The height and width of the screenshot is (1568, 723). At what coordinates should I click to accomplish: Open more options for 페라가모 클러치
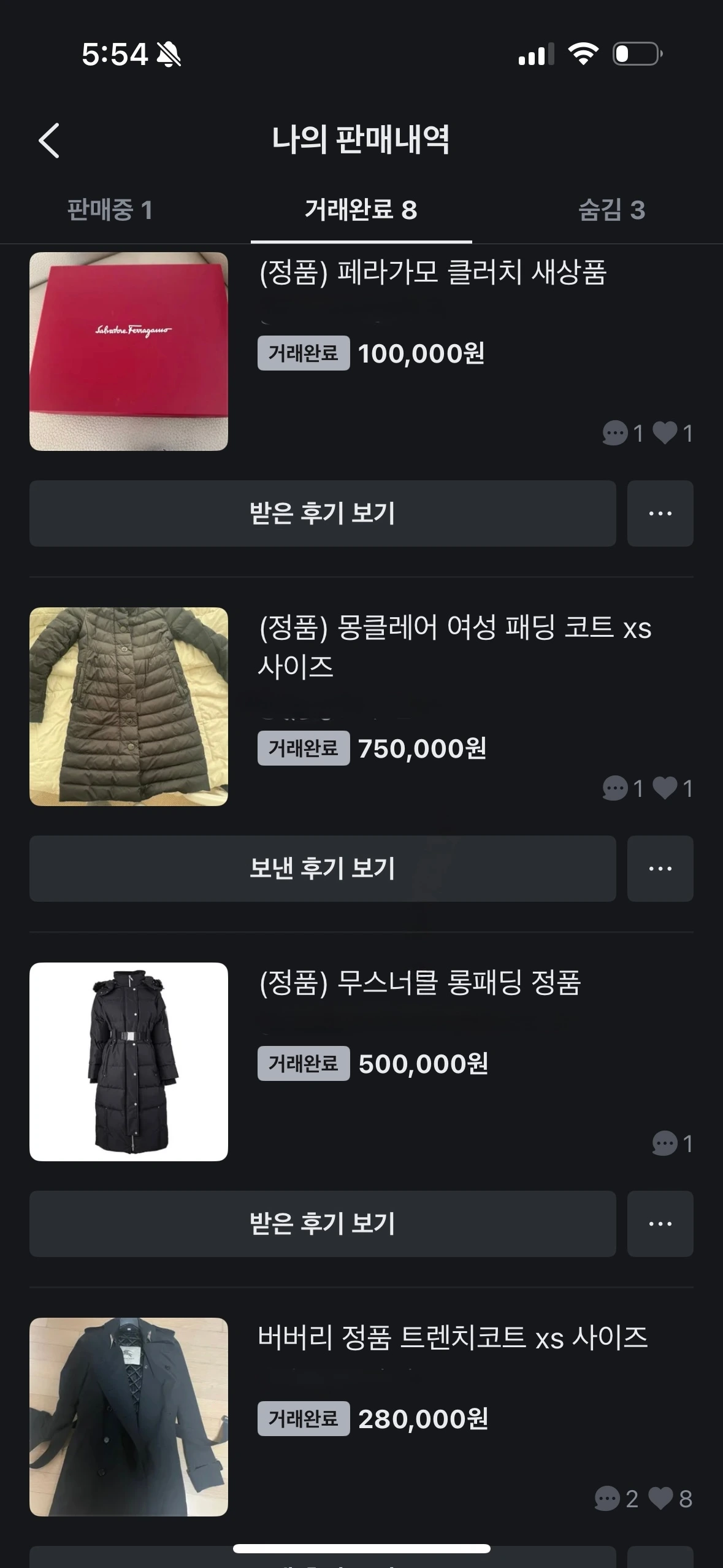pos(660,513)
